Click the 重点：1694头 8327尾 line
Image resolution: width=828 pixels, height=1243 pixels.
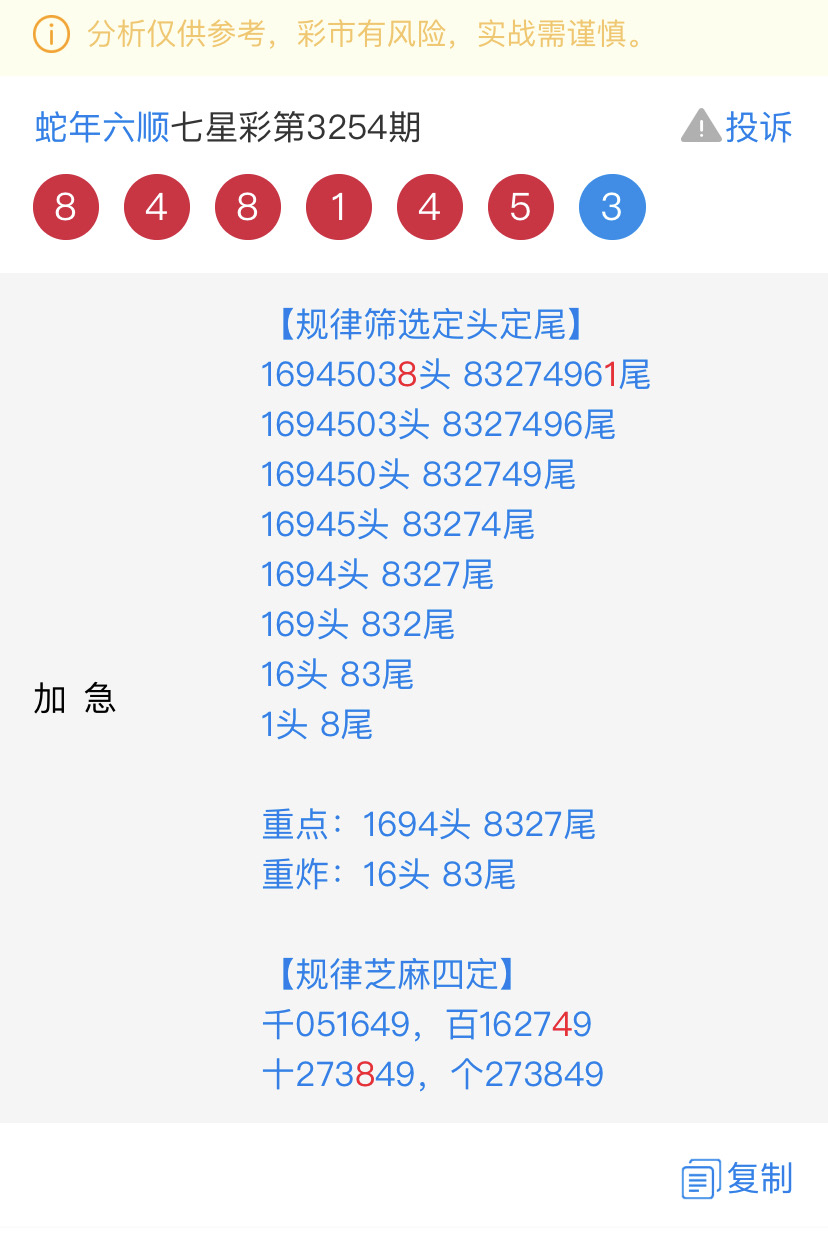coord(428,824)
